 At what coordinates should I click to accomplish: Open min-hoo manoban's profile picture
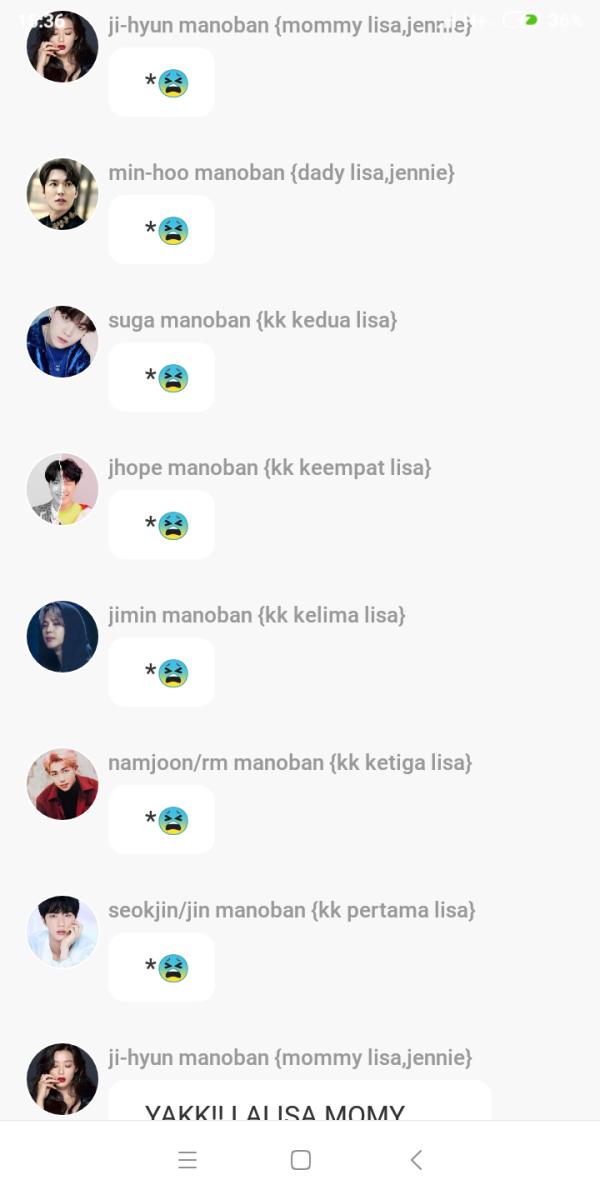[x=62, y=194]
